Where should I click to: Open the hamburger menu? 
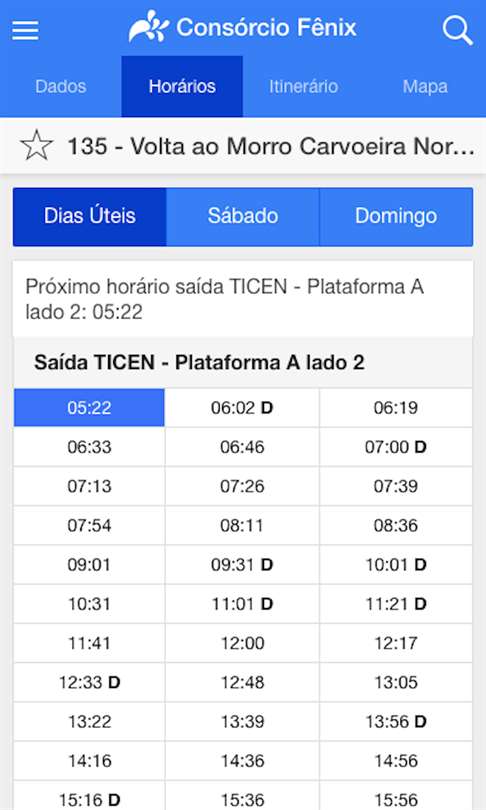[25, 30]
